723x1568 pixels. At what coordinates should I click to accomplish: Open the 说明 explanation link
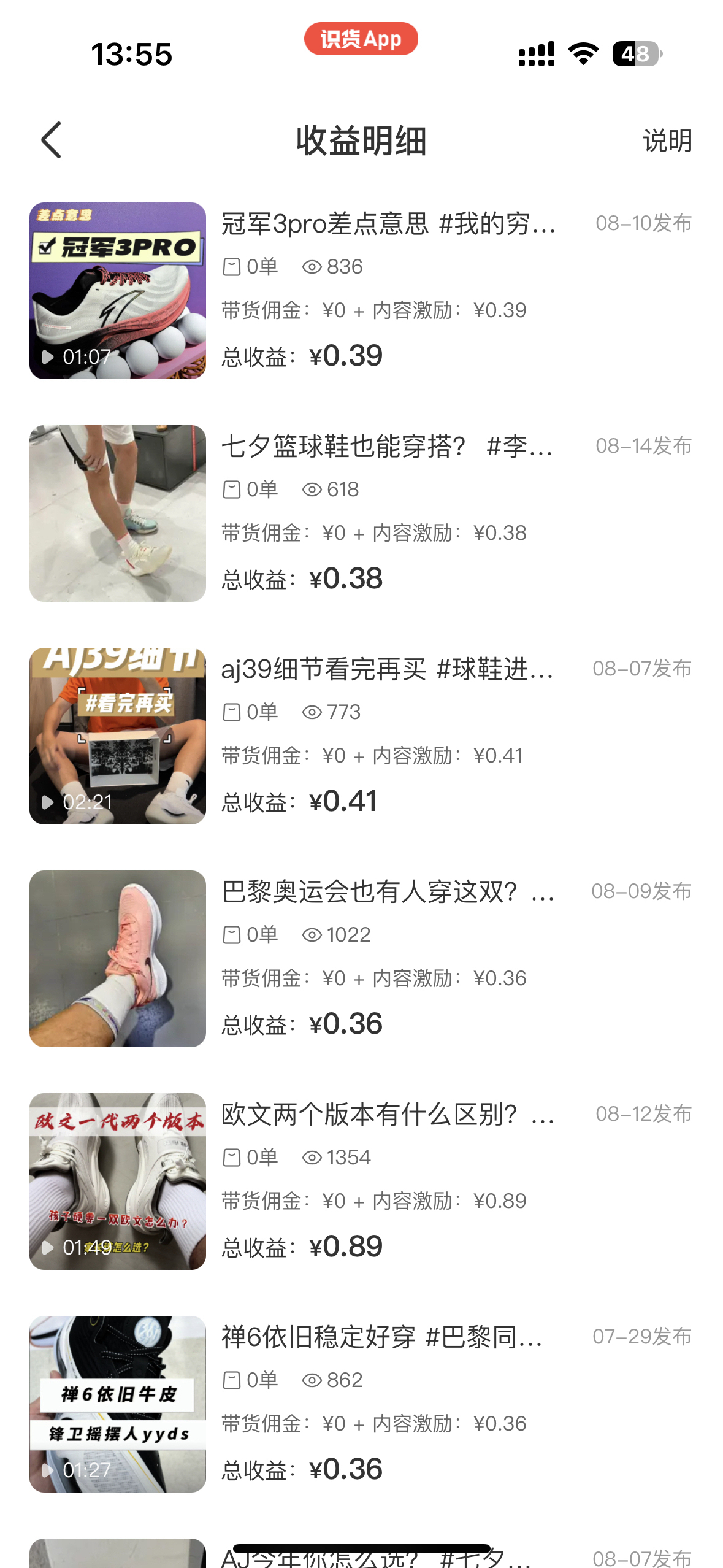pyautogui.click(x=667, y=141)
